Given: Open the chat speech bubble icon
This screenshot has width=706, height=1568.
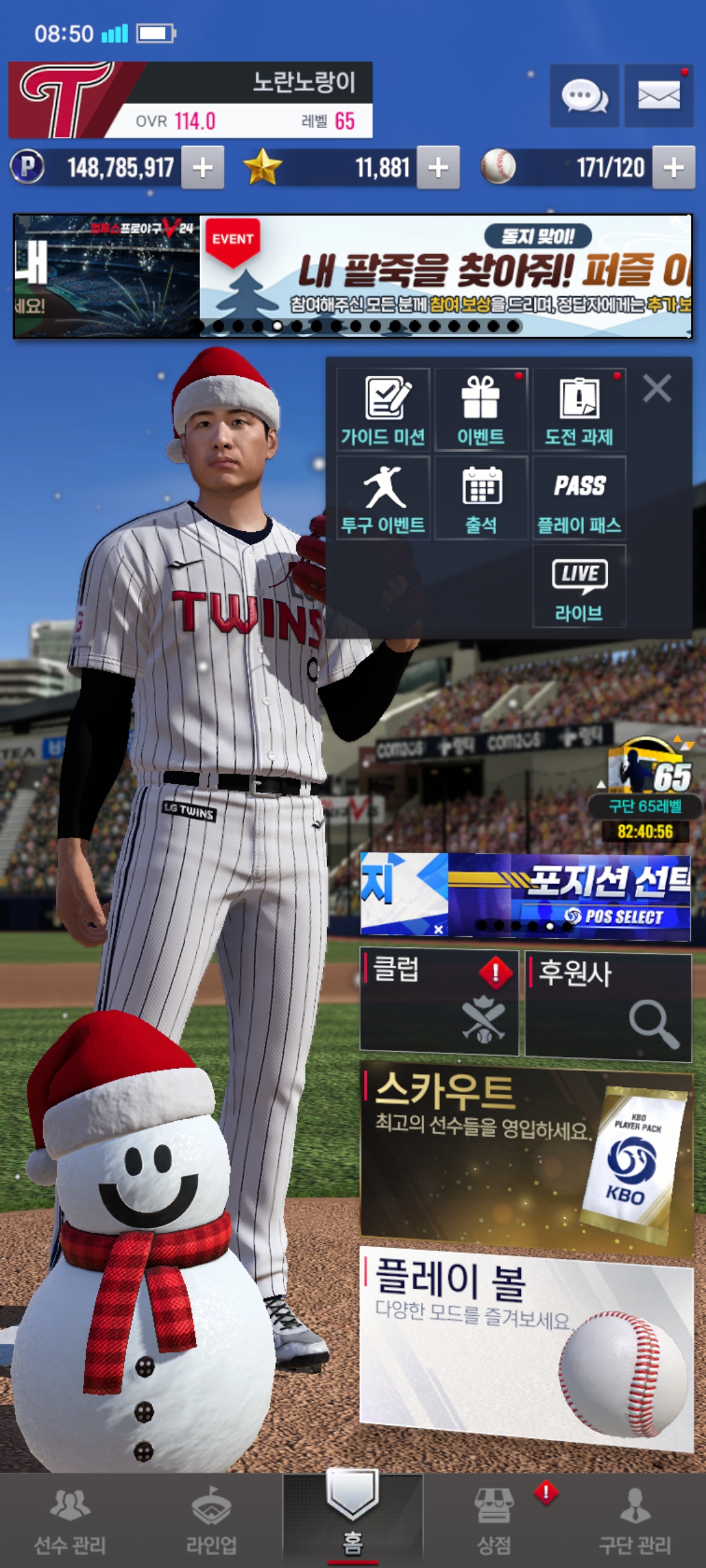Looking at the screenshot, I should [584, 96].
